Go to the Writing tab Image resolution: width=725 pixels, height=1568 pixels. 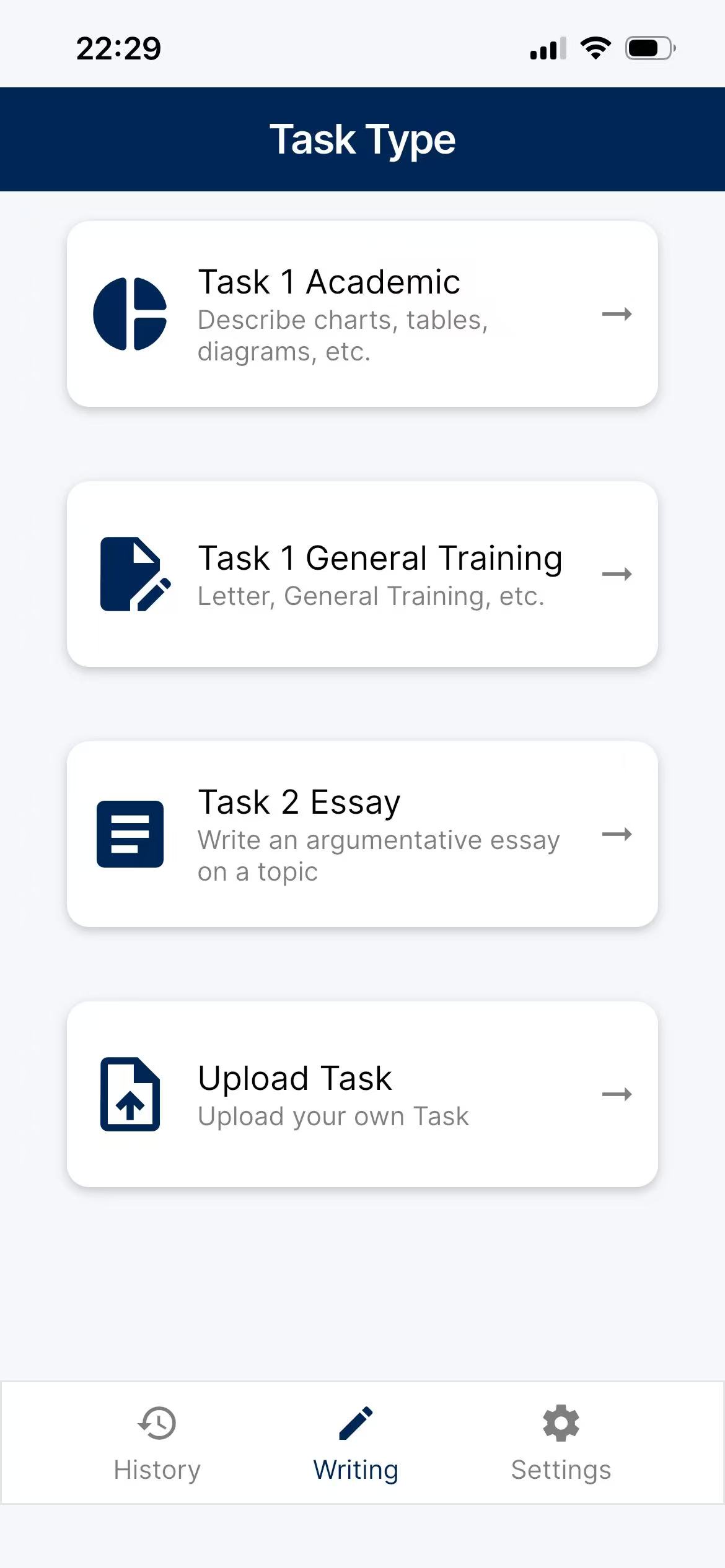click(x=356, y=1442)
